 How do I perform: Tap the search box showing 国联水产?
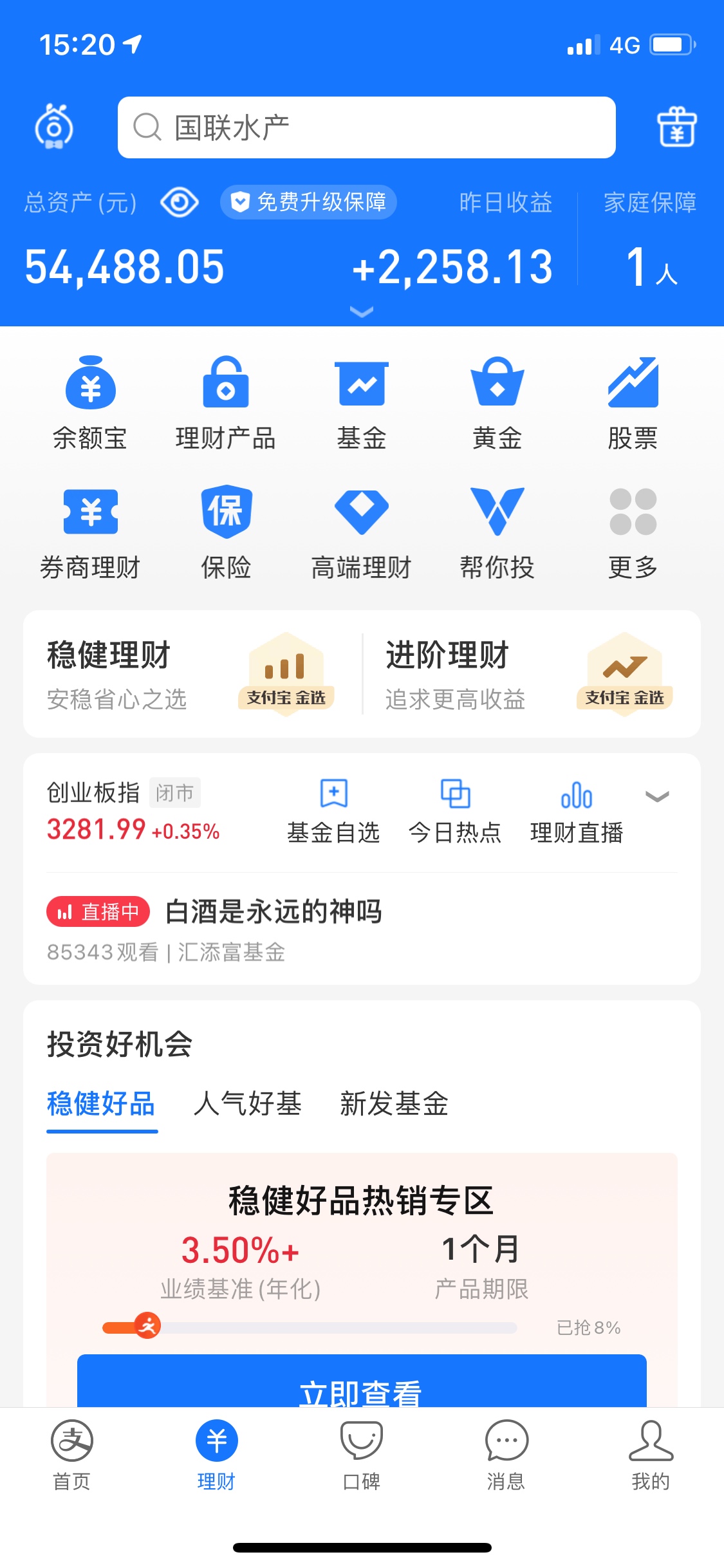coord(366,127)
